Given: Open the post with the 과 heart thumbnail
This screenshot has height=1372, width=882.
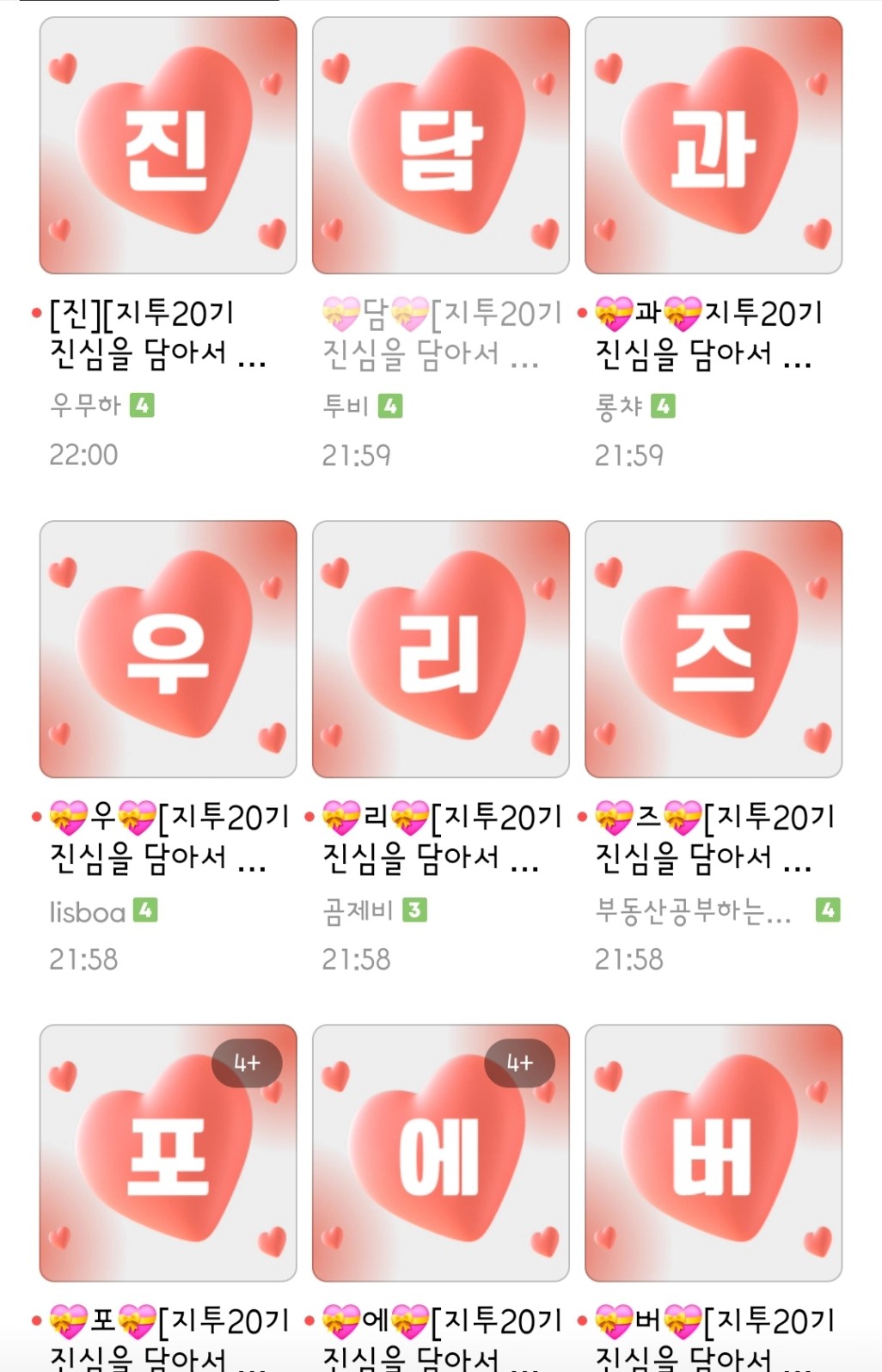Looking at the screenshot, I should (714, 145).
